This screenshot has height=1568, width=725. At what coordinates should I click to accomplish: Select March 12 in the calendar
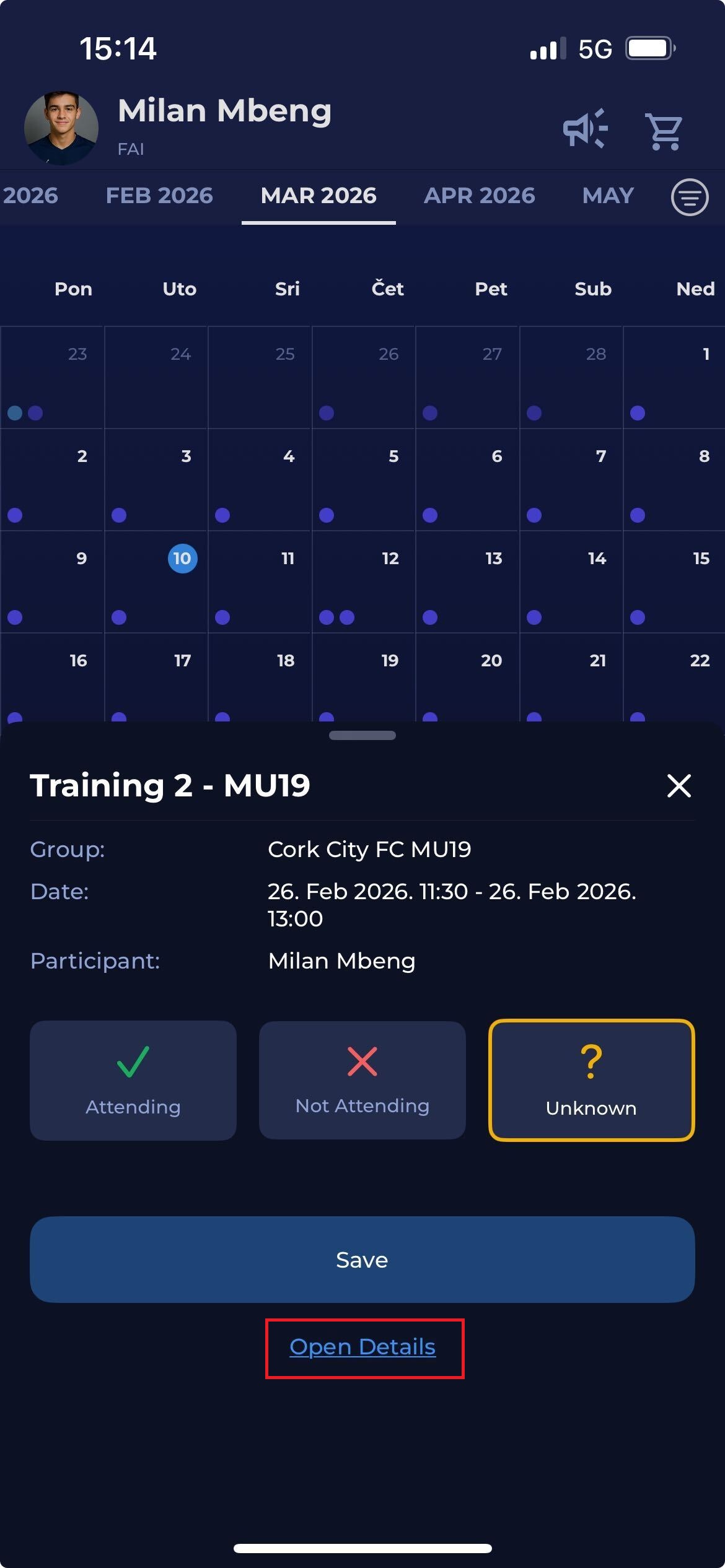[364, 582]
